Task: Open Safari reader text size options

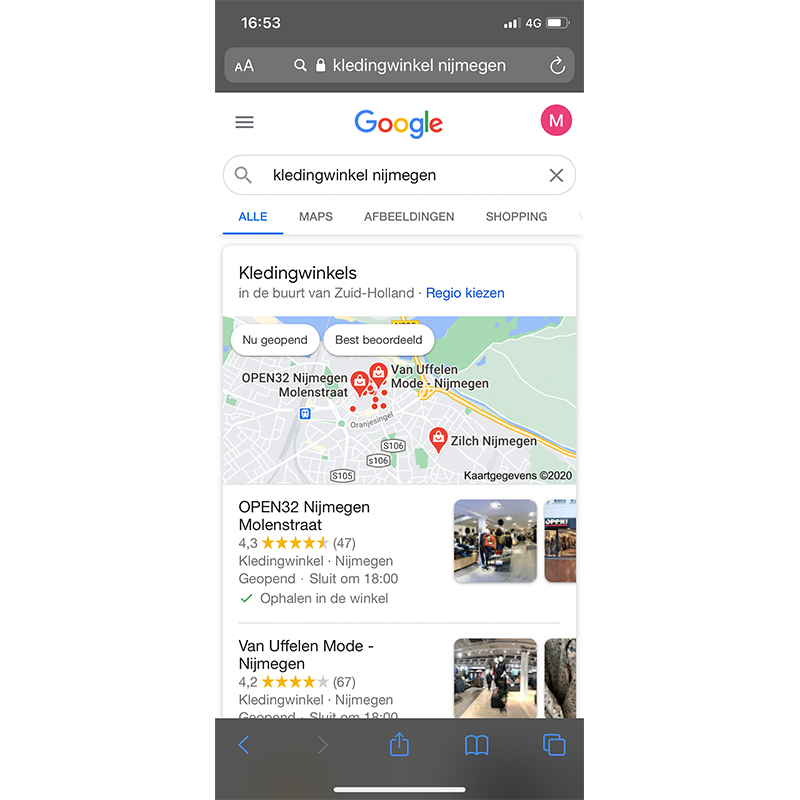Action: tap(244, 66)
